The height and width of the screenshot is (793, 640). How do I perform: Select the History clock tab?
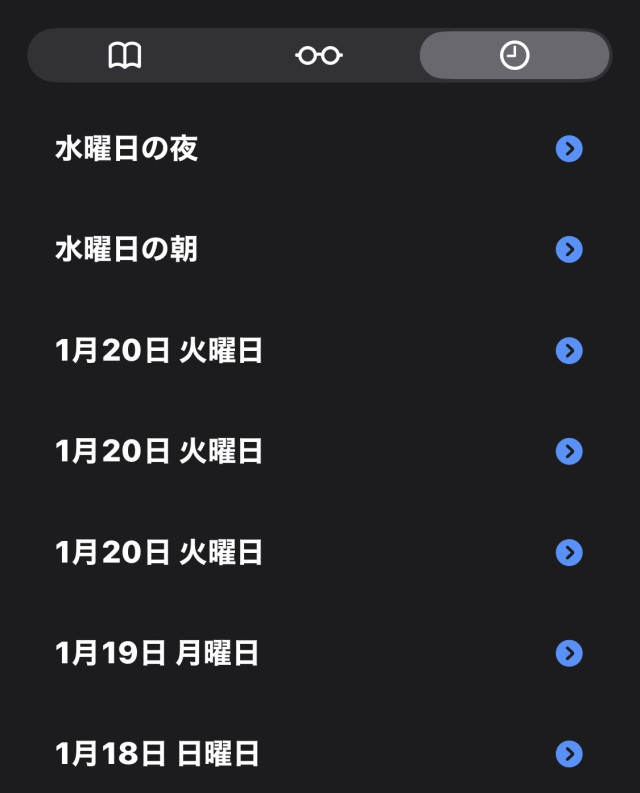tap(514, 56)
